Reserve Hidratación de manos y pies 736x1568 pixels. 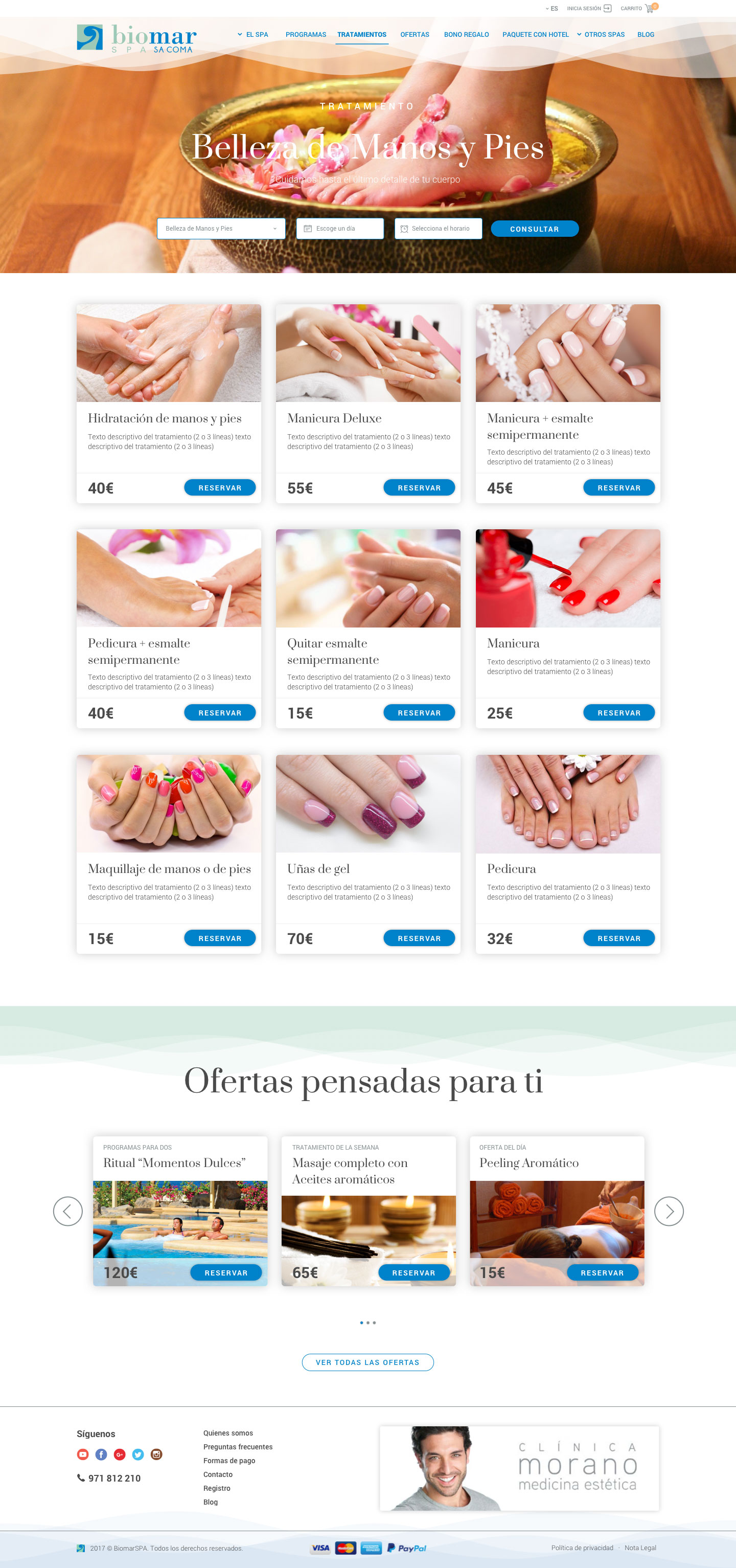coord(220,487)
